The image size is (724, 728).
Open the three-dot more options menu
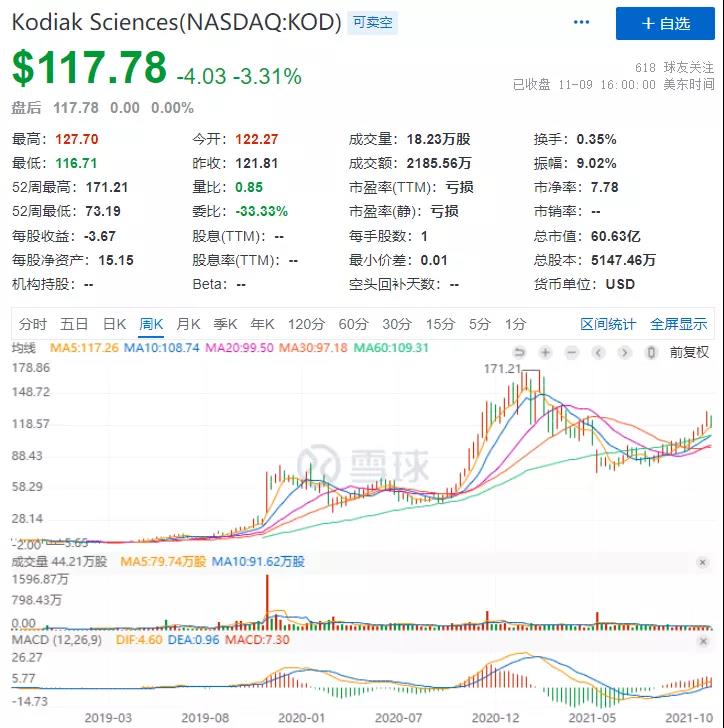click(x=582, y=22)
